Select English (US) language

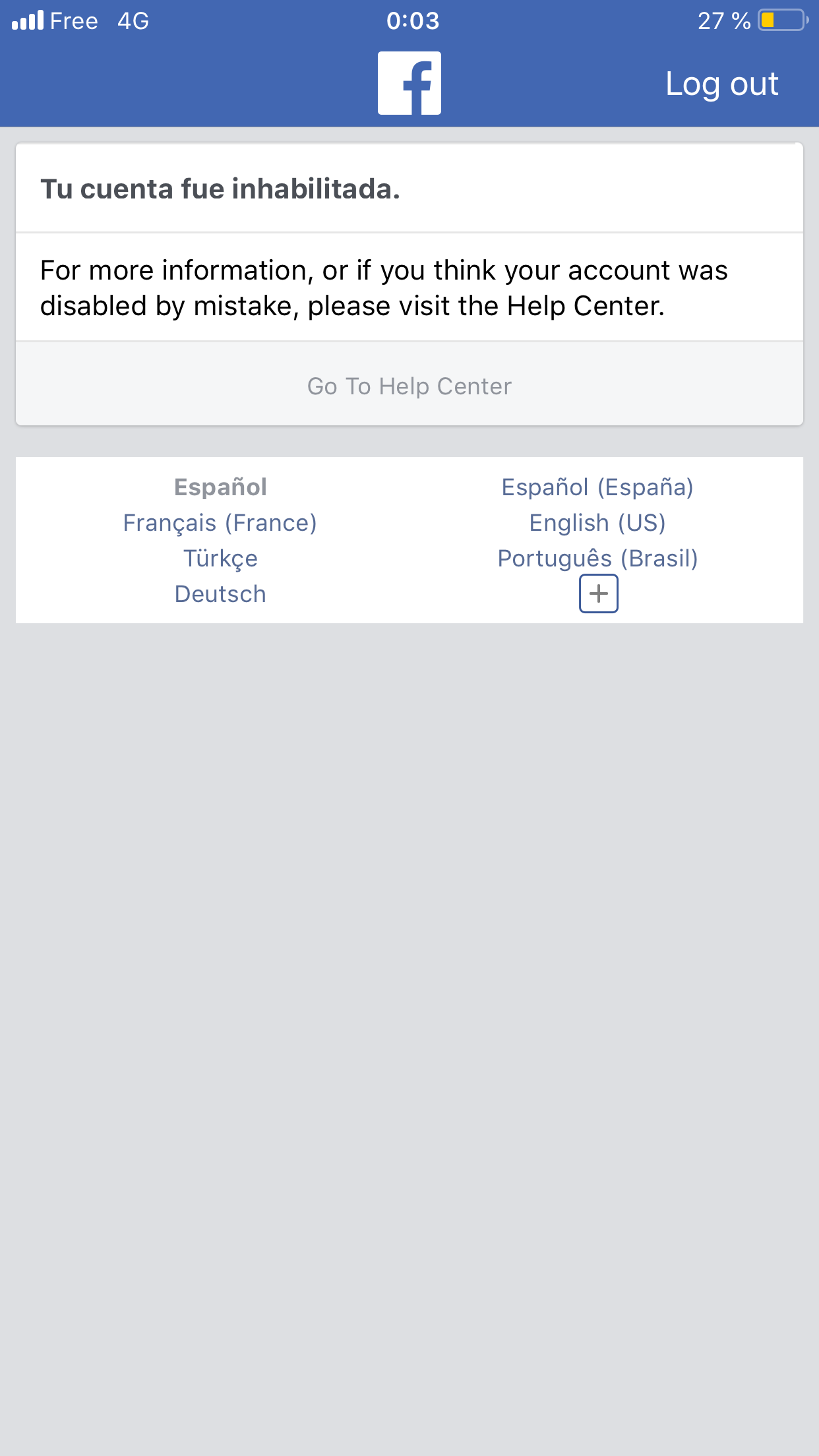[597, 523]
